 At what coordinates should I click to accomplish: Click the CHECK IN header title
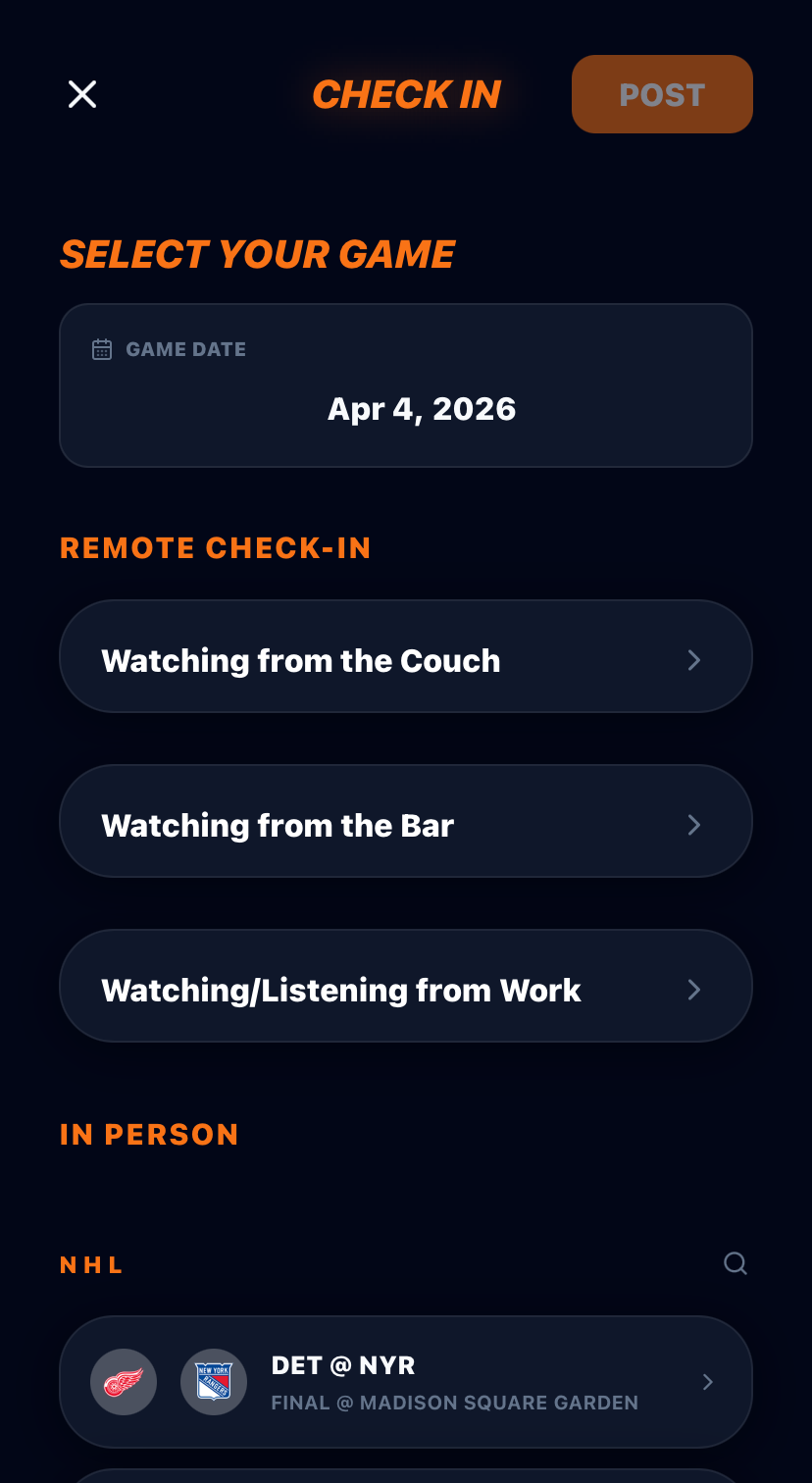tap(406, 93)
